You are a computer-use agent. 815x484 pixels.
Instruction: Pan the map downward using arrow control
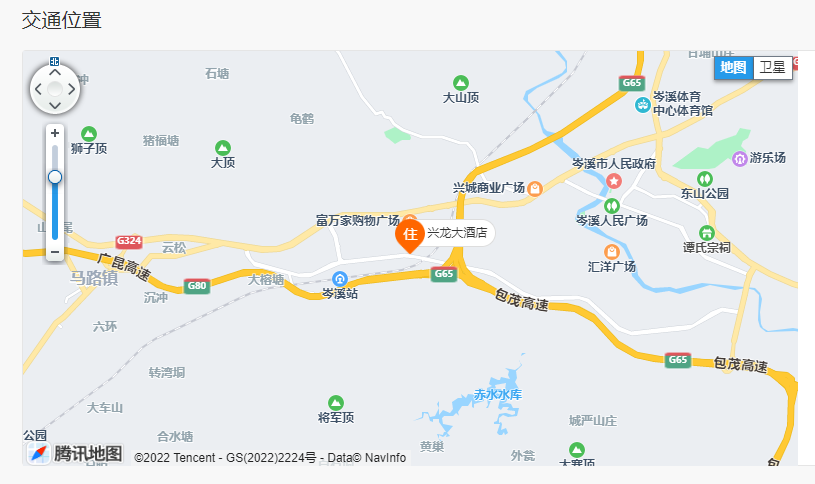click(55, 106)
